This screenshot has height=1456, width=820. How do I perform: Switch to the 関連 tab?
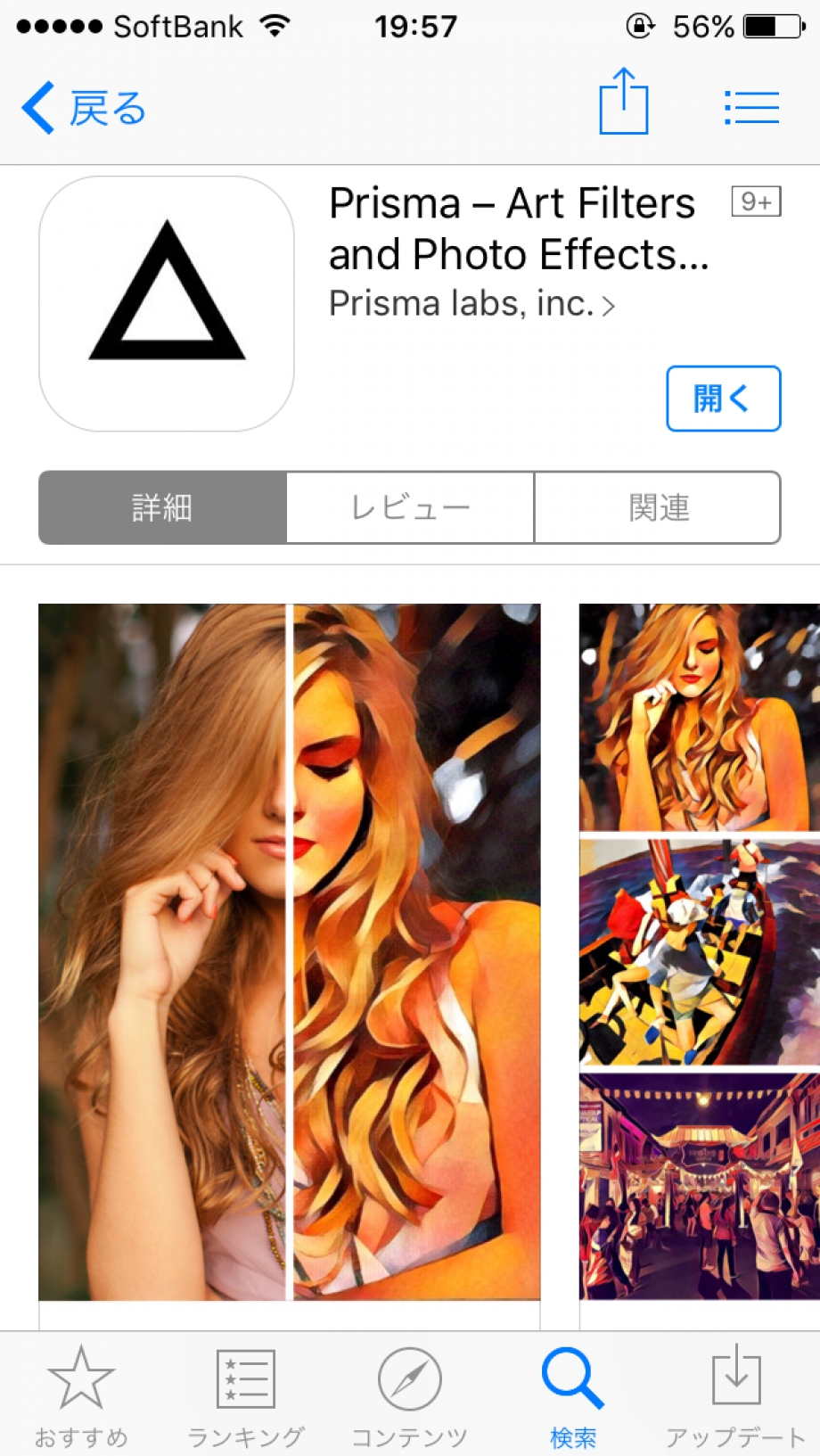[658, 507]
